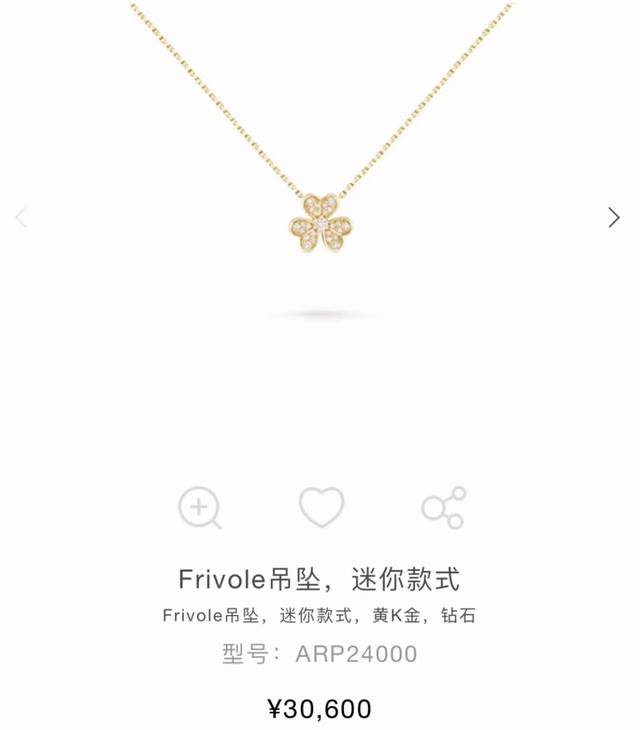Image resolution: width=640 pixels, height=730 pixels.
Task: Zoom in on the Frivole pendant image
Action: [x=199, y=508]
